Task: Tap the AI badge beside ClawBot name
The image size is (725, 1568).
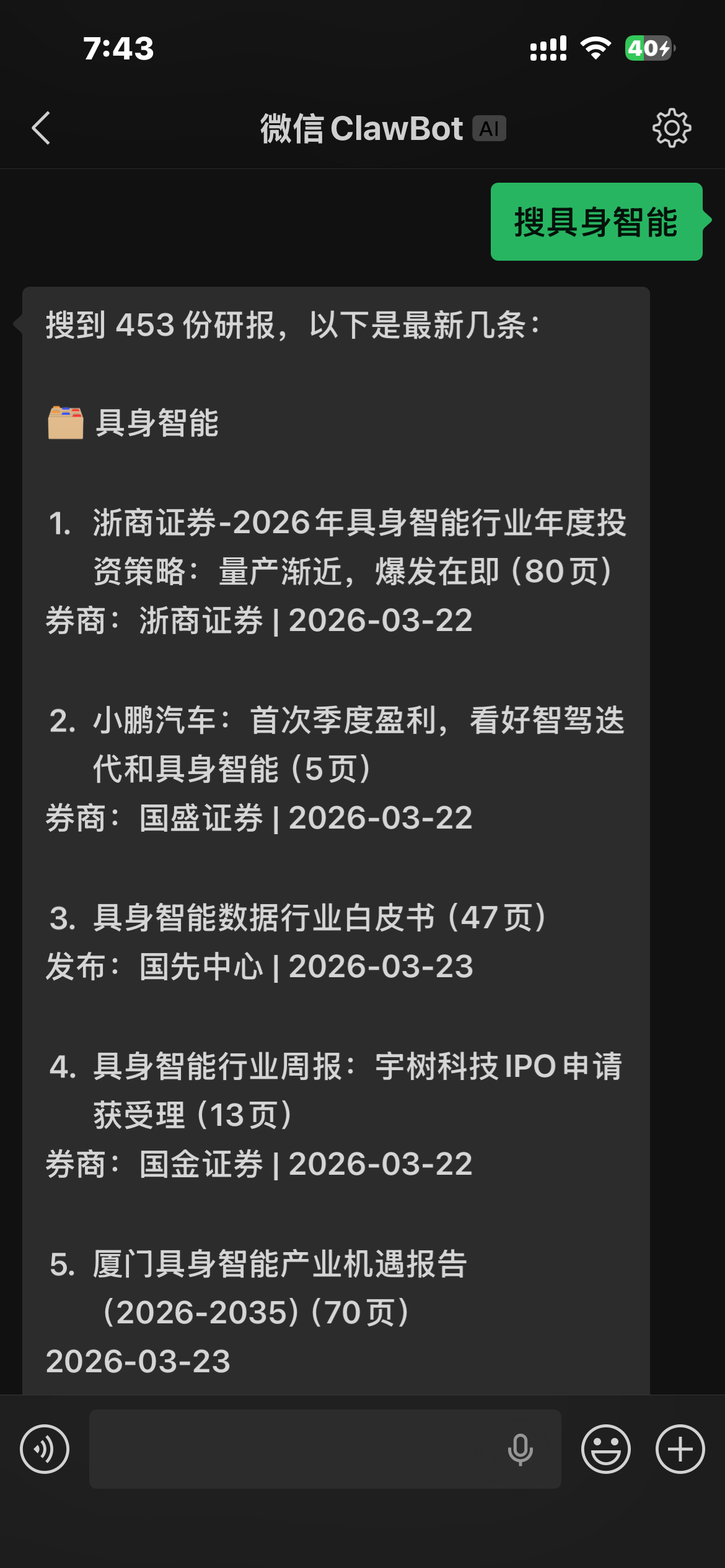Action: [490, 128]
